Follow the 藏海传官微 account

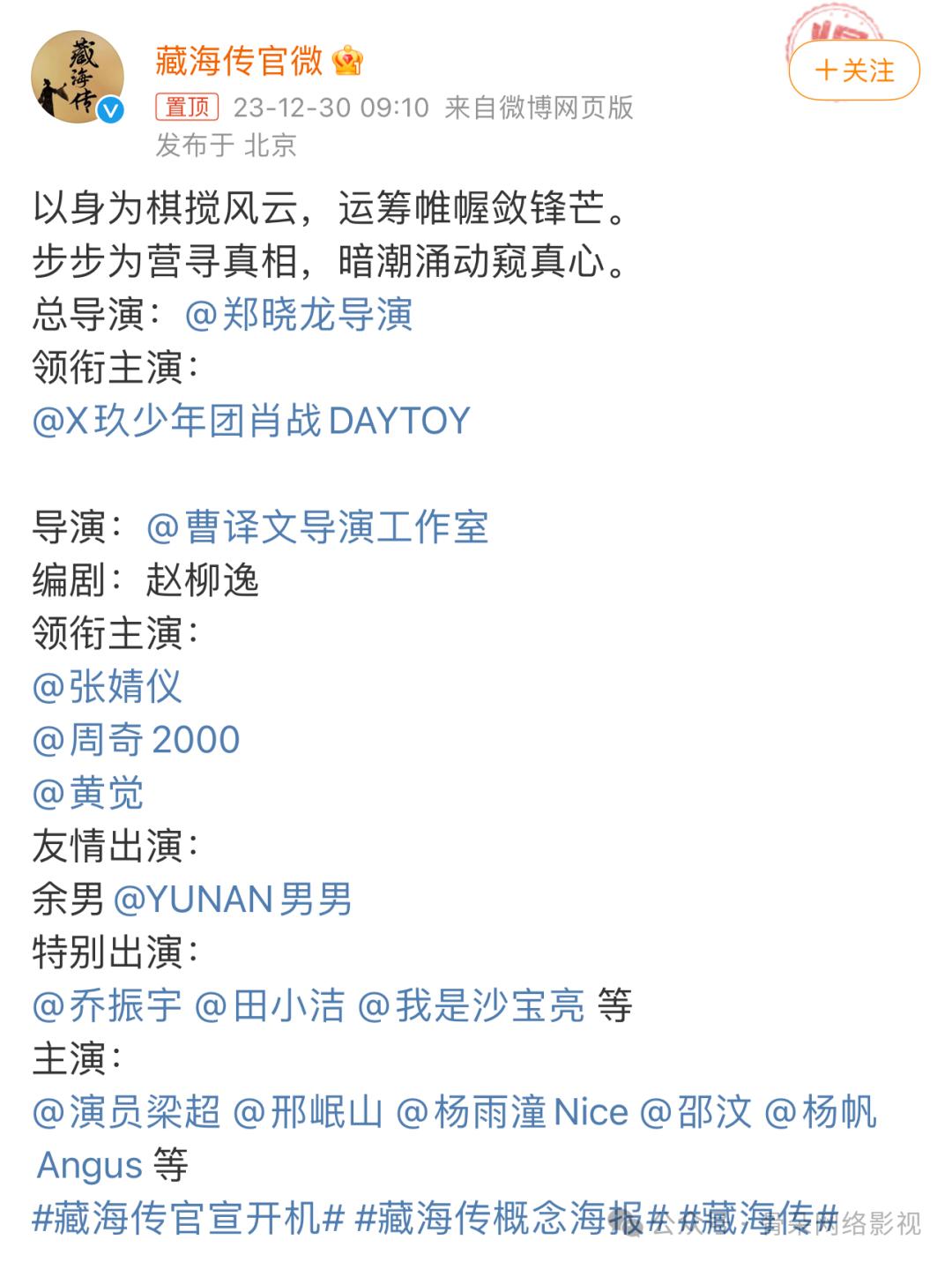point(853,71)
